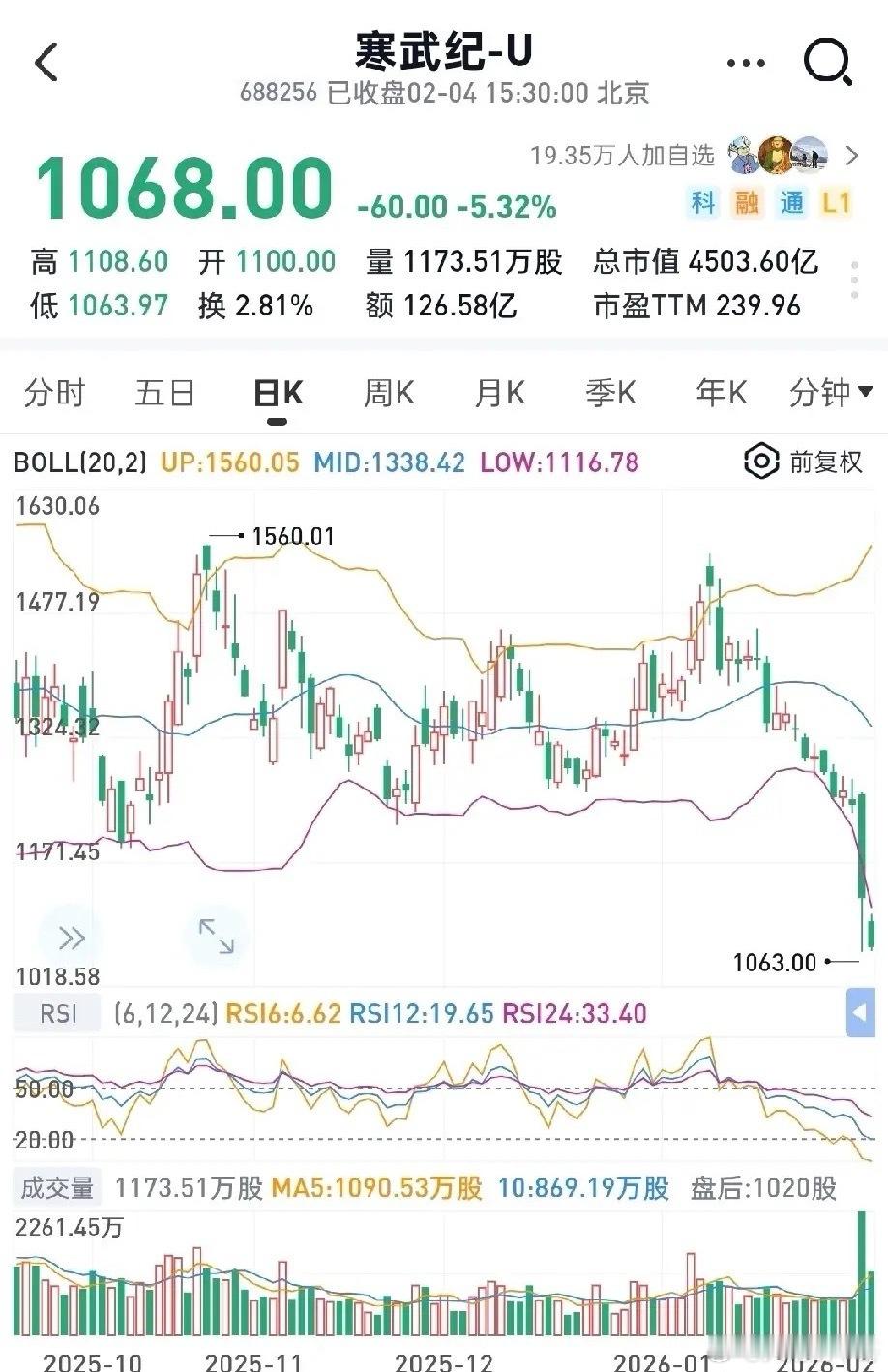The height and width of the screenshot is (1372, 888).
Task: Change the RSI indicator selector
Action: [58, 1014]
